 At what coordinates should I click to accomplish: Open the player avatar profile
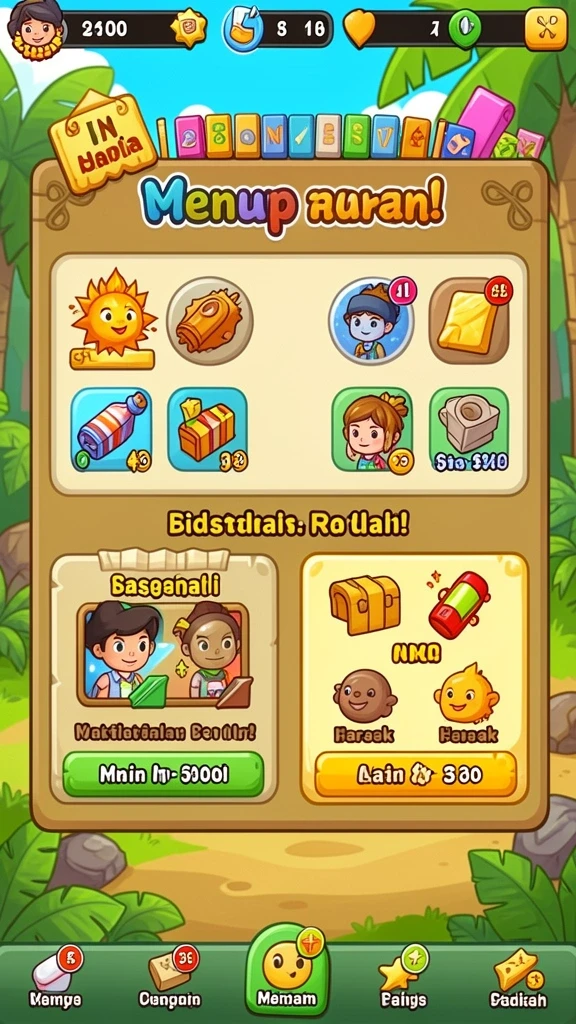point(34,29)
